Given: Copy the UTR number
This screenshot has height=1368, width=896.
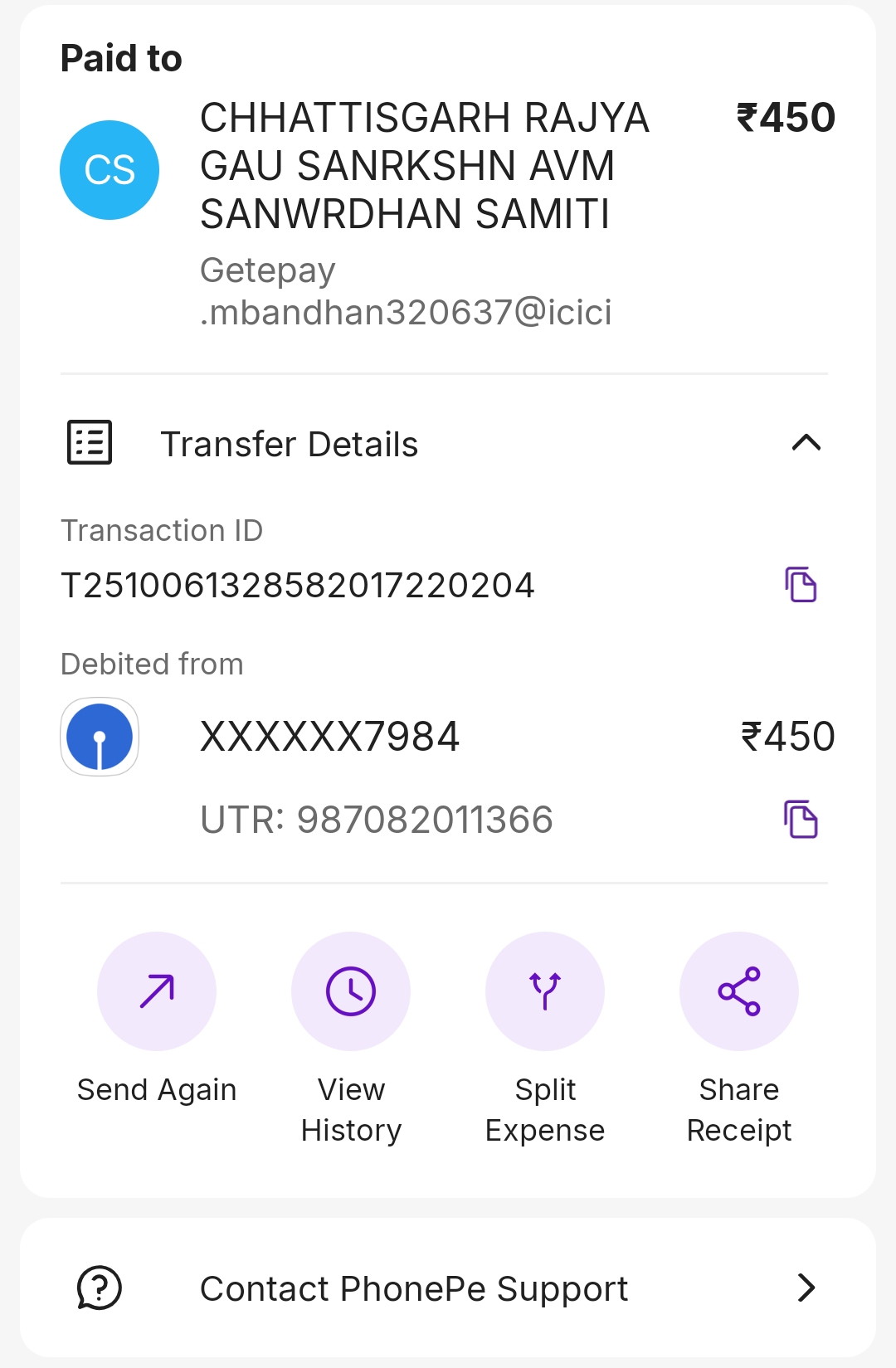Looking at the screenshot, I should point(801,820).
